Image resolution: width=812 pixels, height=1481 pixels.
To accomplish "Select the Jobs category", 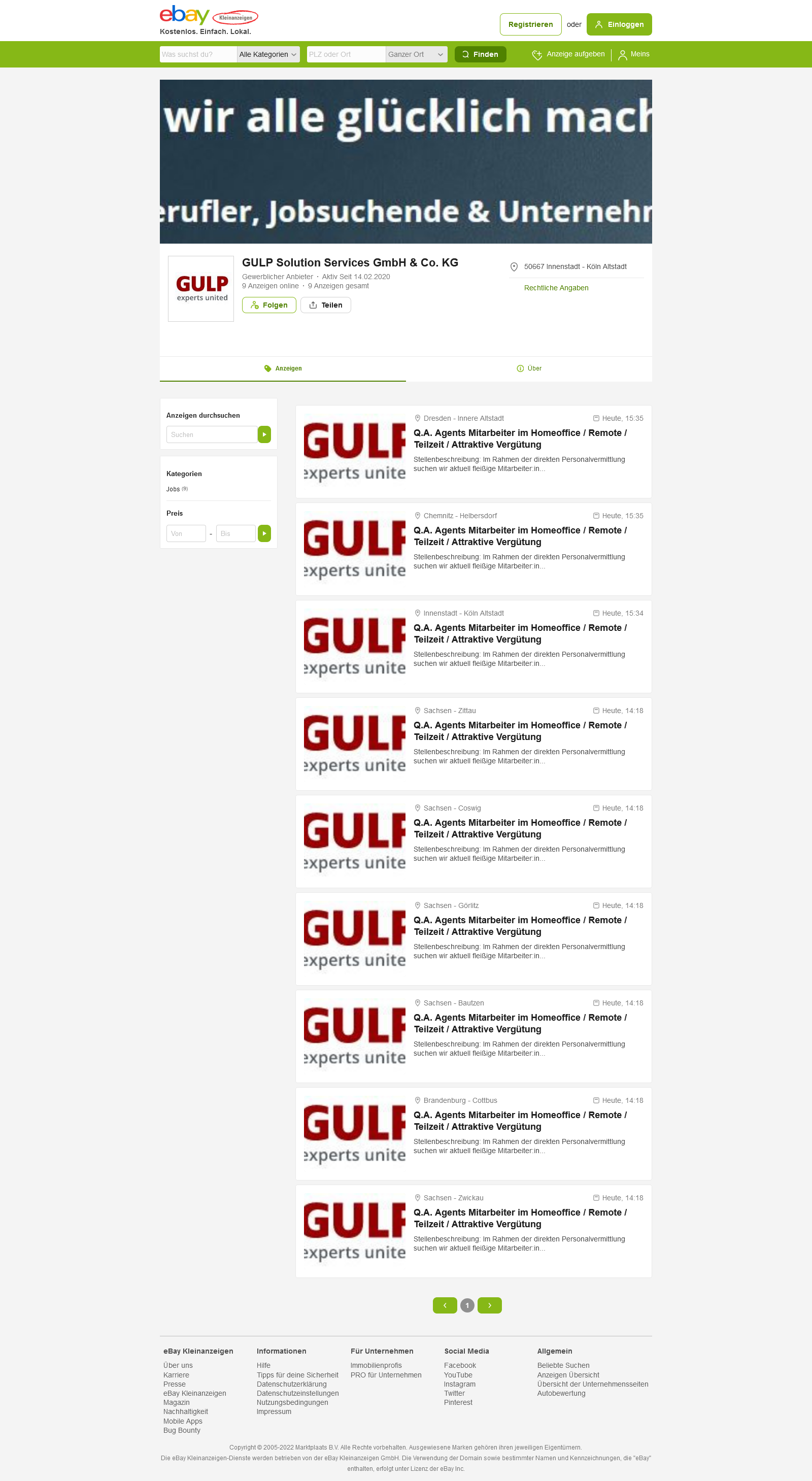I will coord(173,489).
